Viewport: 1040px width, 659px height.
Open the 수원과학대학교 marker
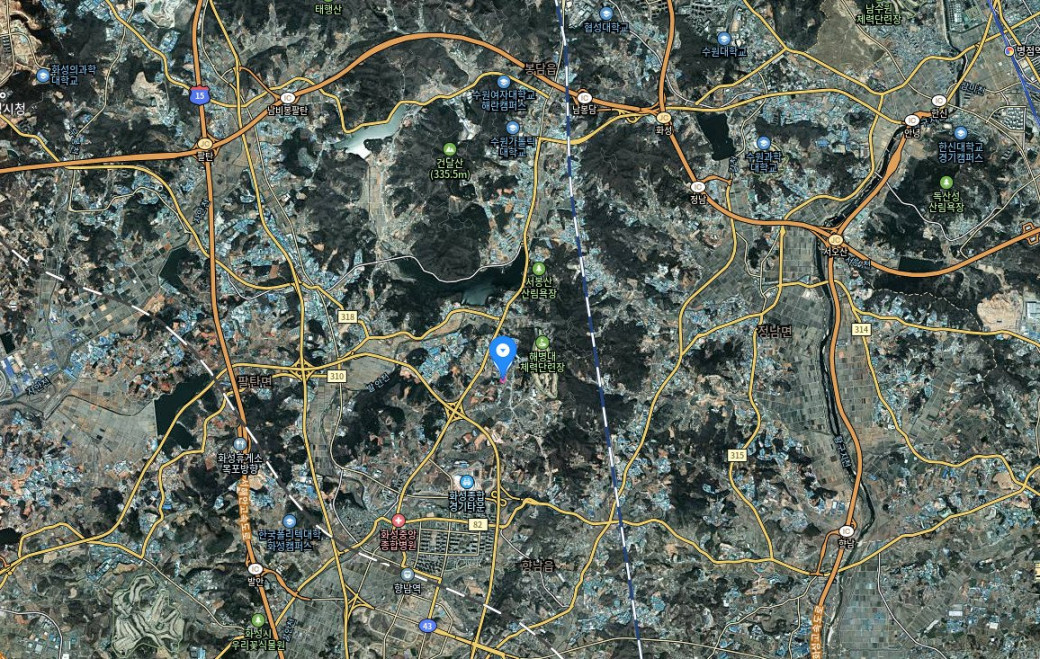[764, 143]
